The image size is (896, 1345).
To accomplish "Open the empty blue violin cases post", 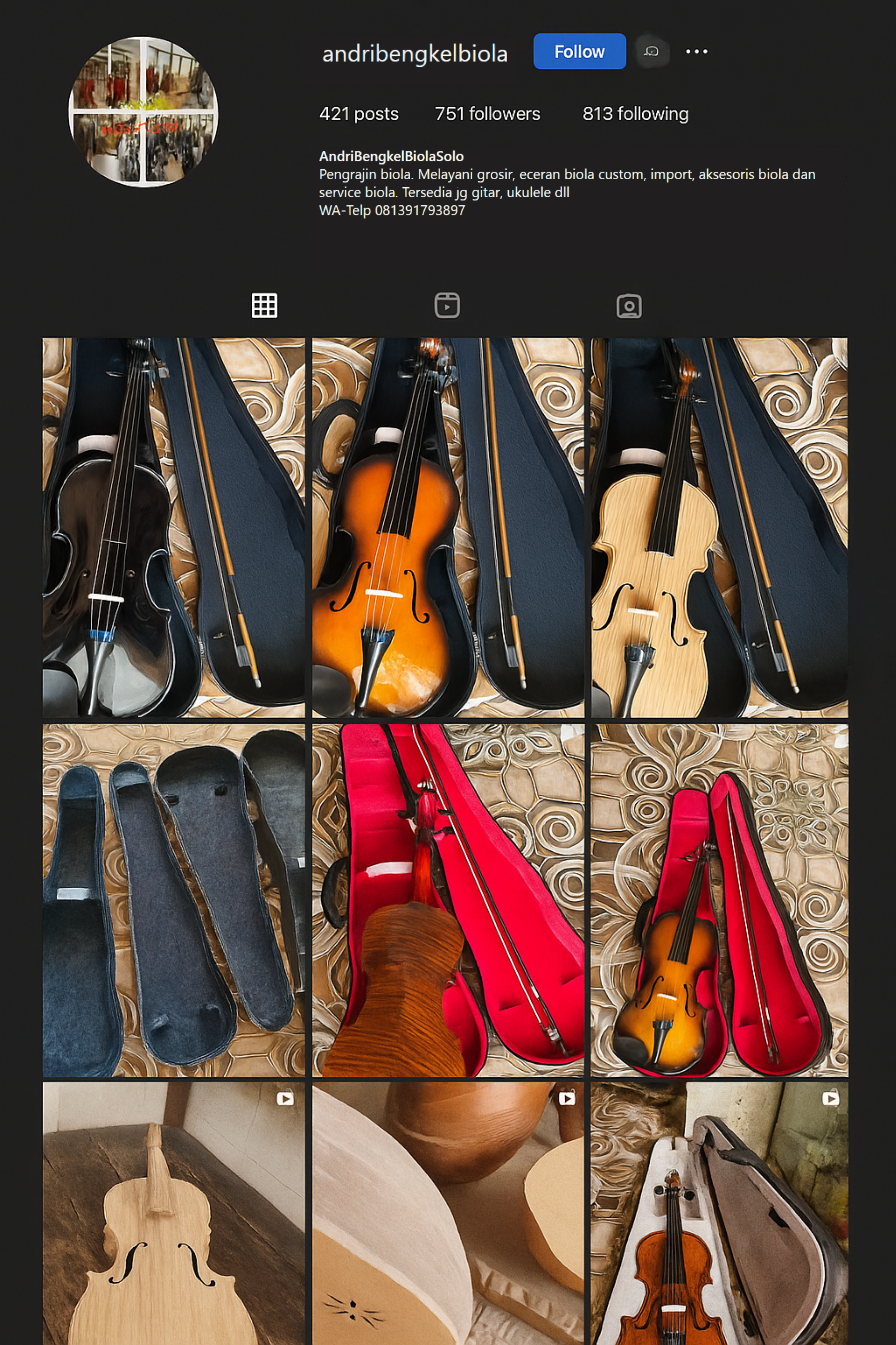I will pyautogui.click(x=174, y=900).
